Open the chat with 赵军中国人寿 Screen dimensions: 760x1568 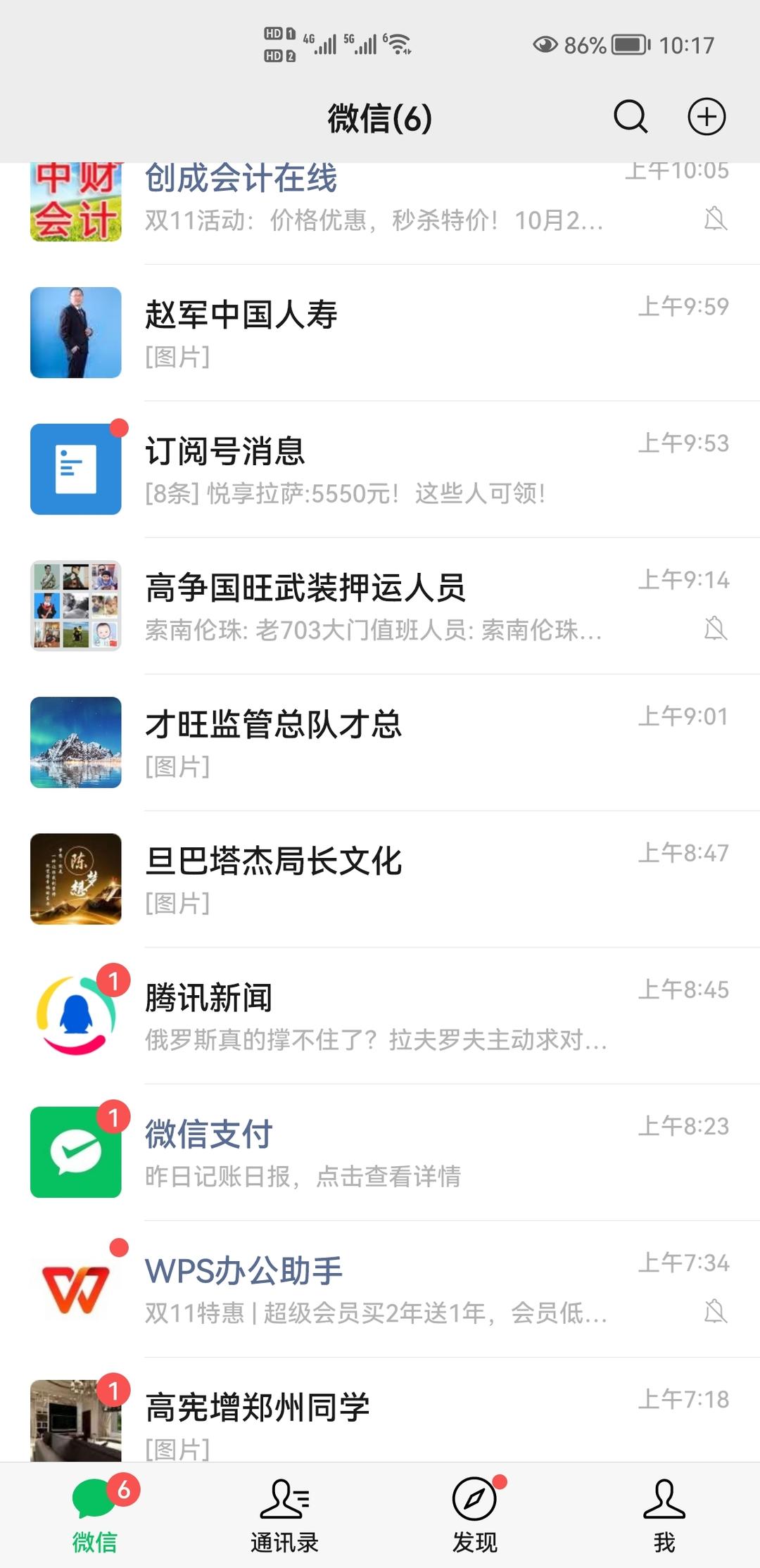380,332
